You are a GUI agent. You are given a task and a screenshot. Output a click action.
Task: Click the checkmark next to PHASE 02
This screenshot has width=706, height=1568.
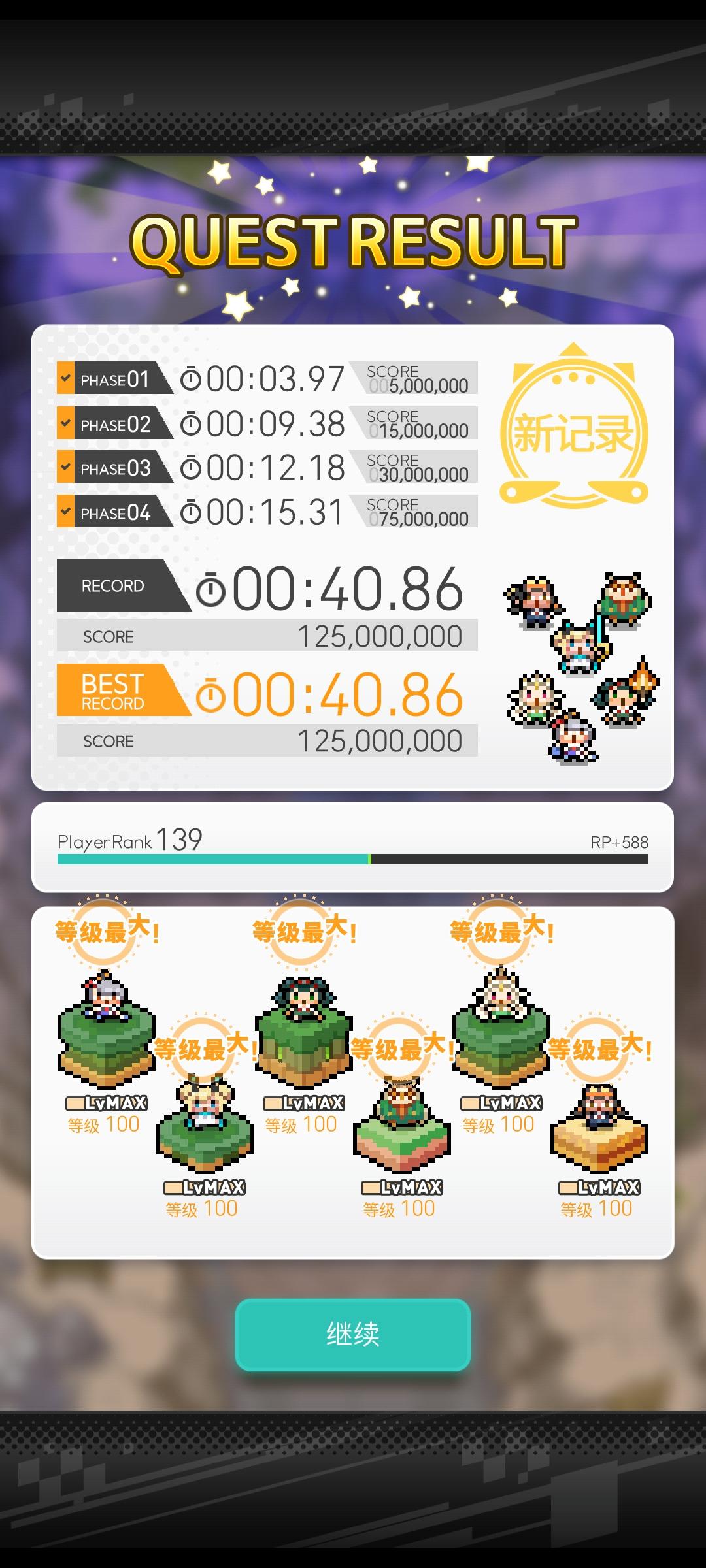coord(65,424)
